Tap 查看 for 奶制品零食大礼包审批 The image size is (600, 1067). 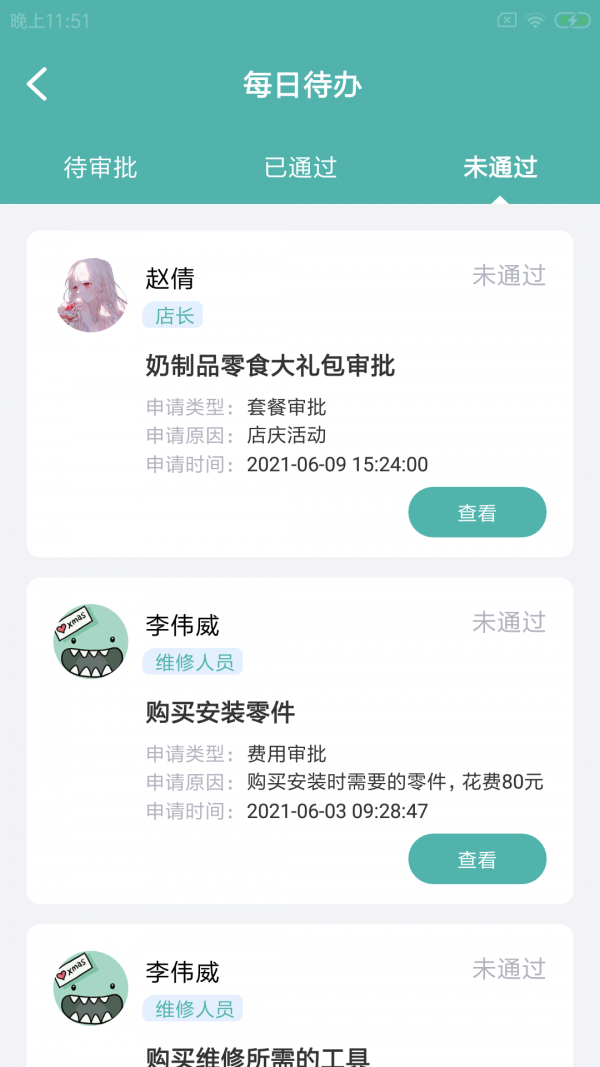(x=477, y=513)
